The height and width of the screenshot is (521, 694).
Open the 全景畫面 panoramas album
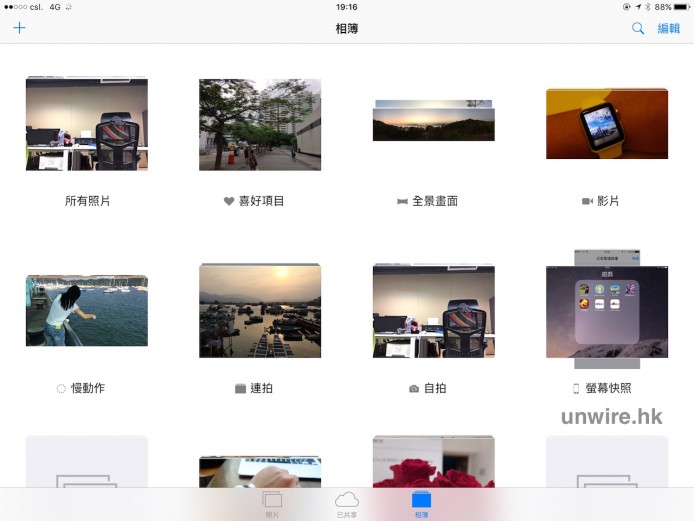pyautogui.click(x=433, y=125)
